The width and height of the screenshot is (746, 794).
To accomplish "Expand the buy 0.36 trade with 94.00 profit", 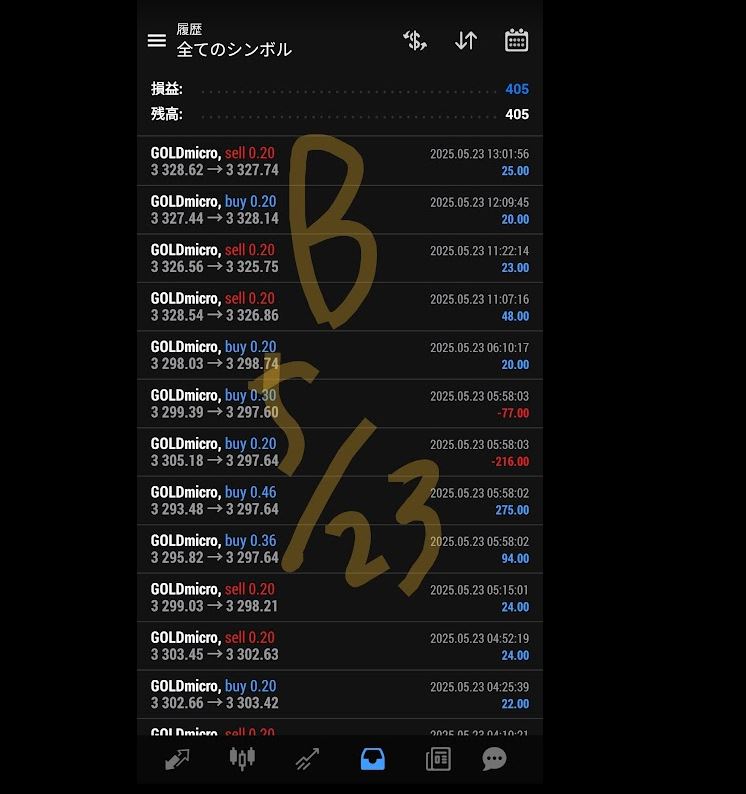I will (339, 549).
